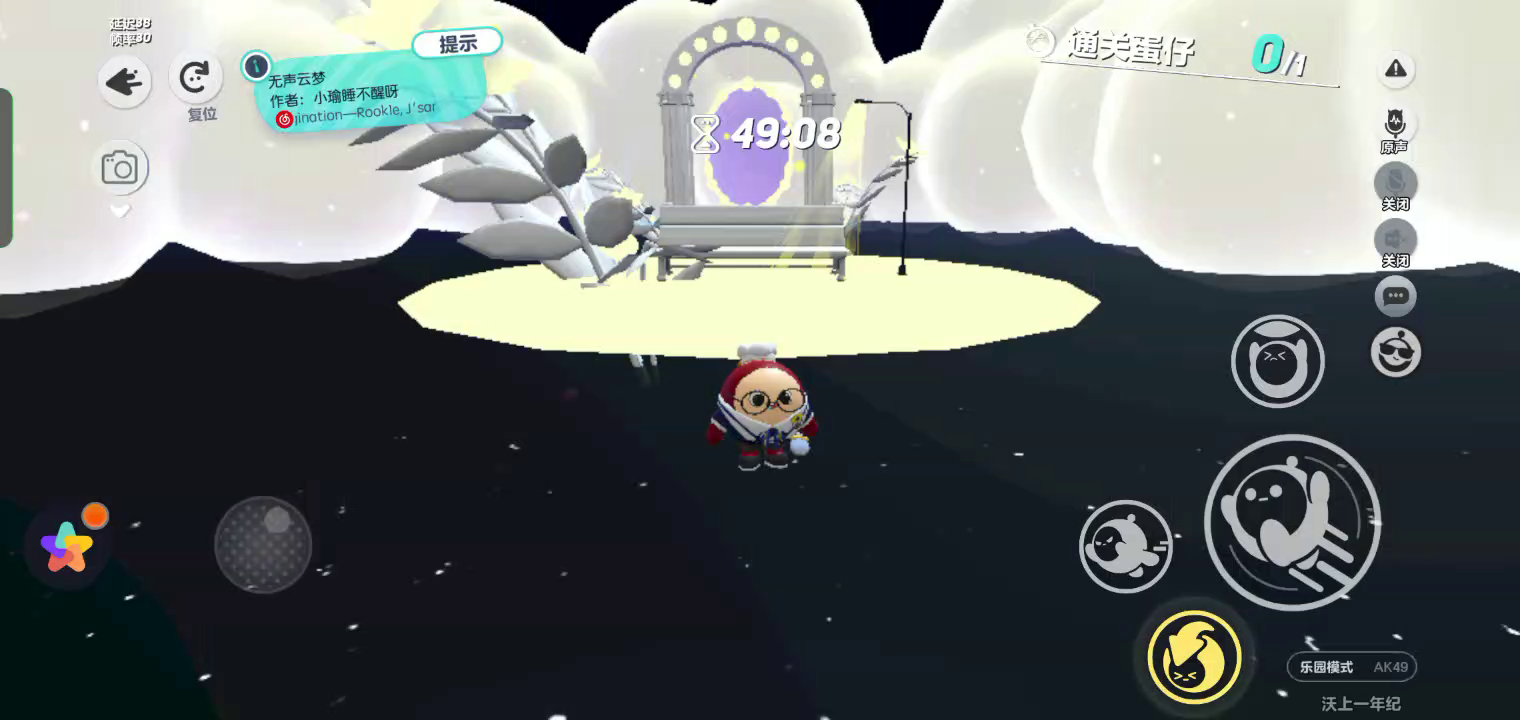Tap the dive dash button
This screenshot has width=1520, height=720.
(1126, 546)
